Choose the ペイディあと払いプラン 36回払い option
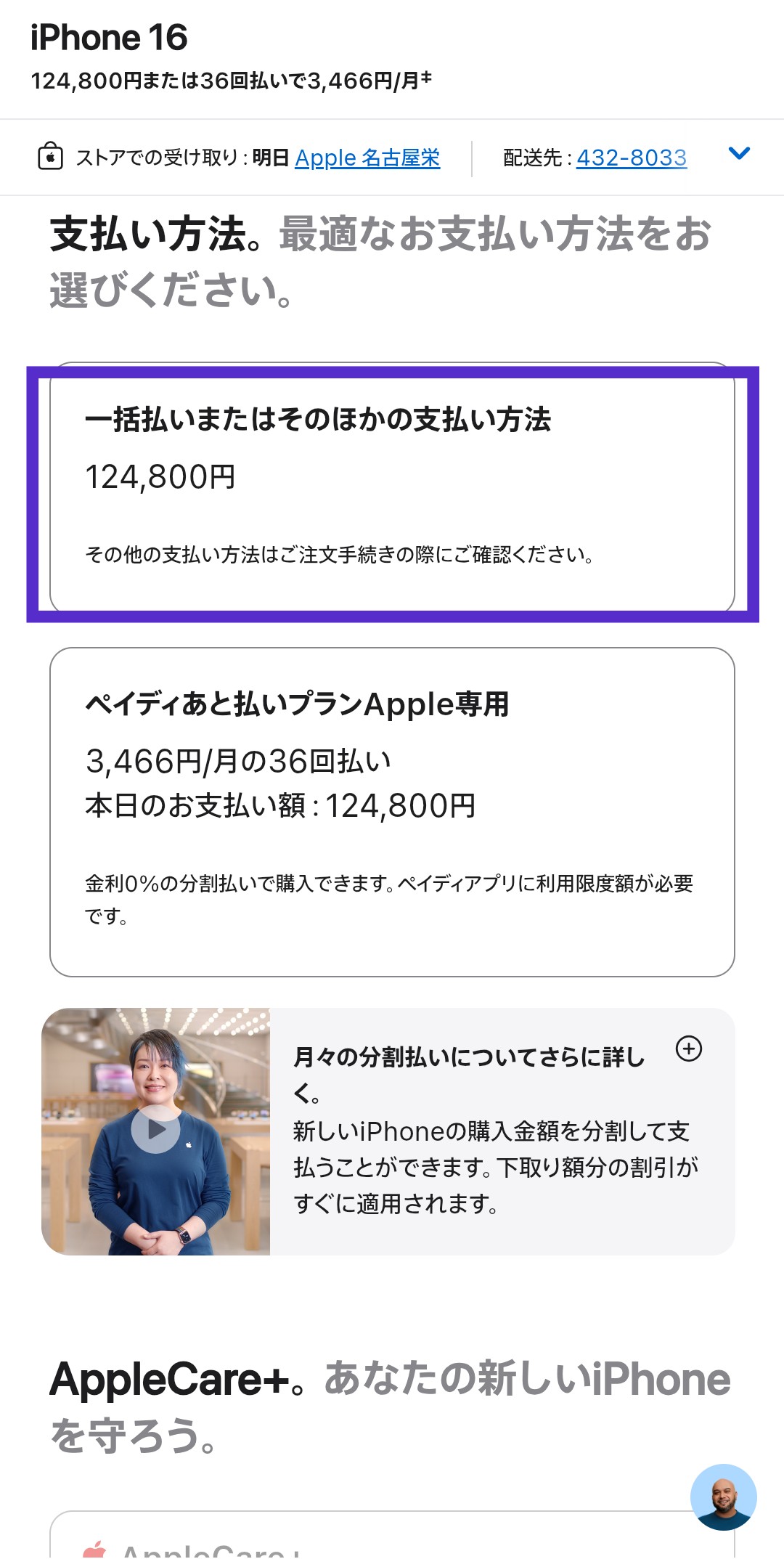The height and width of the screenshot is (1559, 784). coord(392,811)
